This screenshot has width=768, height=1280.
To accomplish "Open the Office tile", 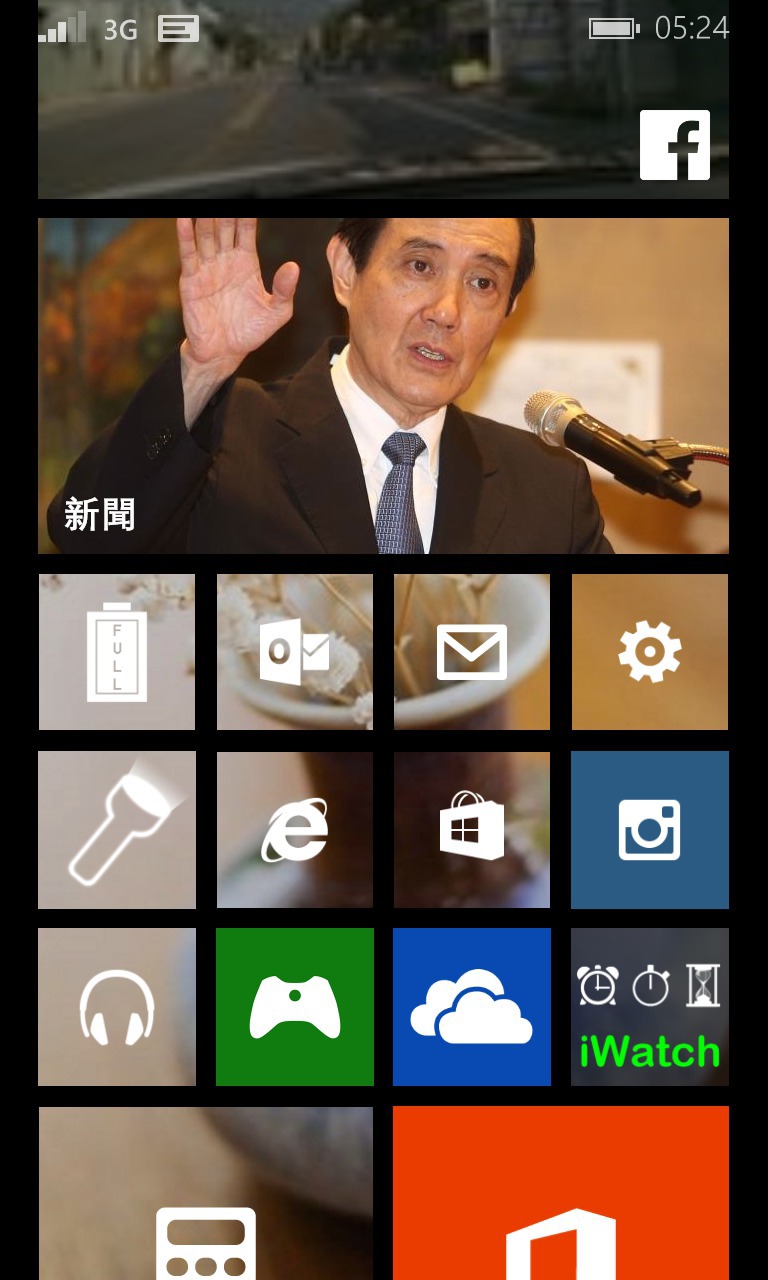I will click(x=561, y=1193).
